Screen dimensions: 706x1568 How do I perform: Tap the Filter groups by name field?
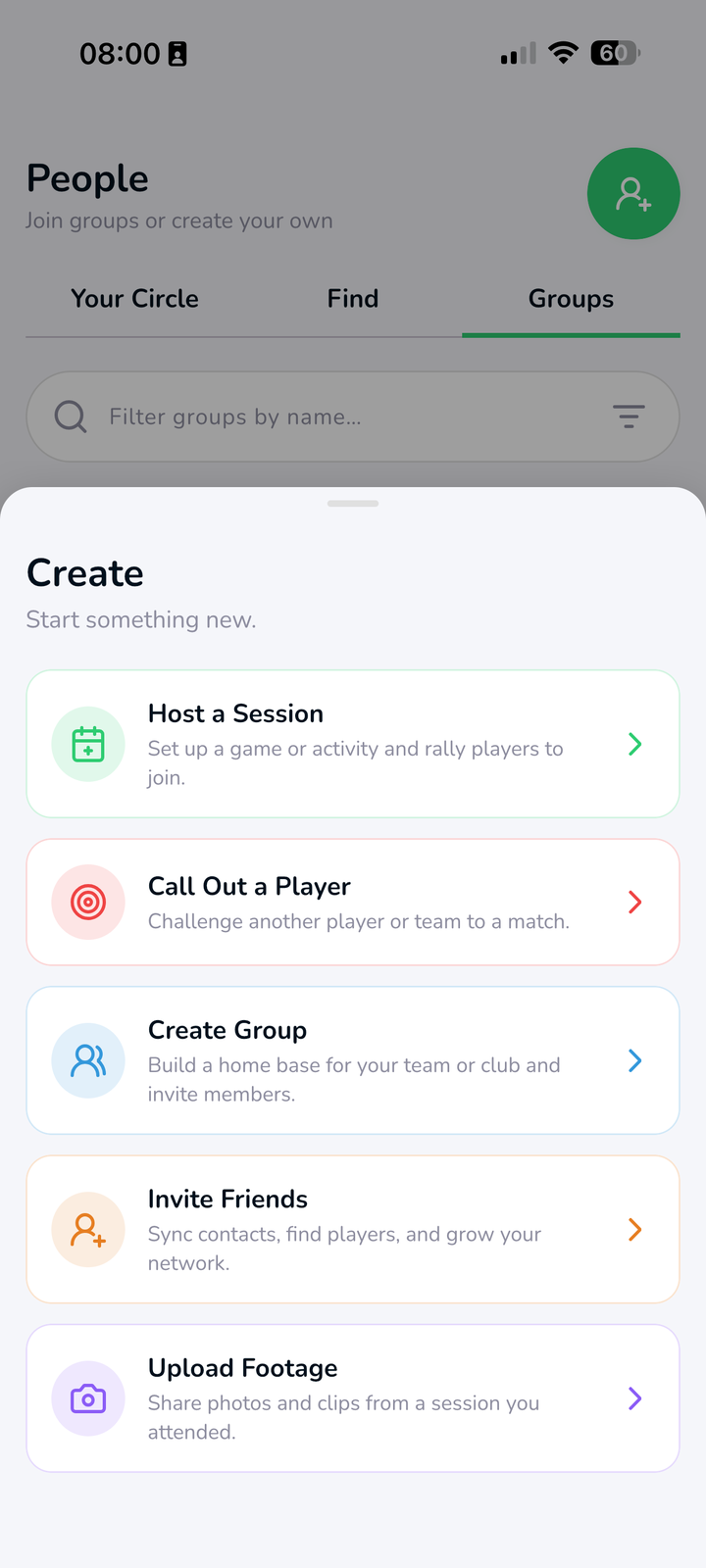[353, 416]
